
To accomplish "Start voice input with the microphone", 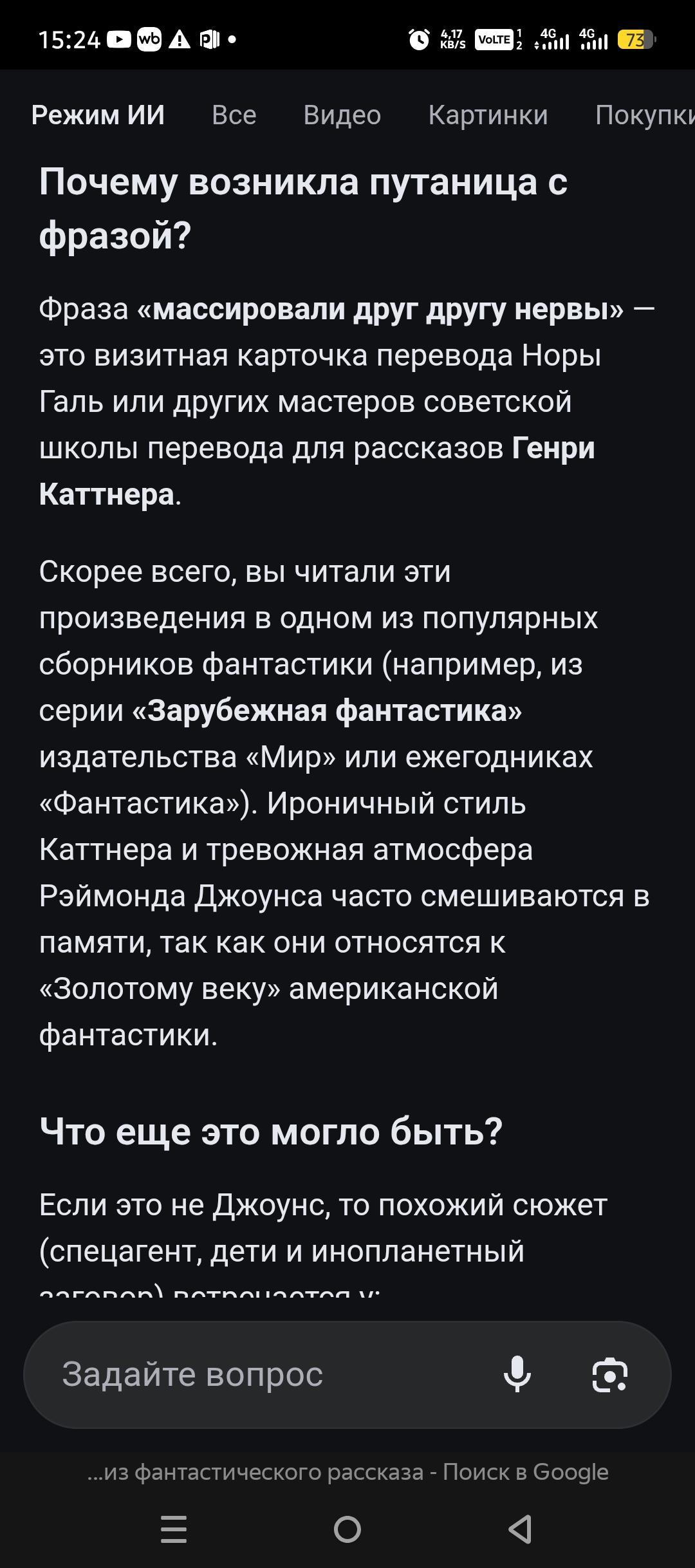I will point(517,1374).
